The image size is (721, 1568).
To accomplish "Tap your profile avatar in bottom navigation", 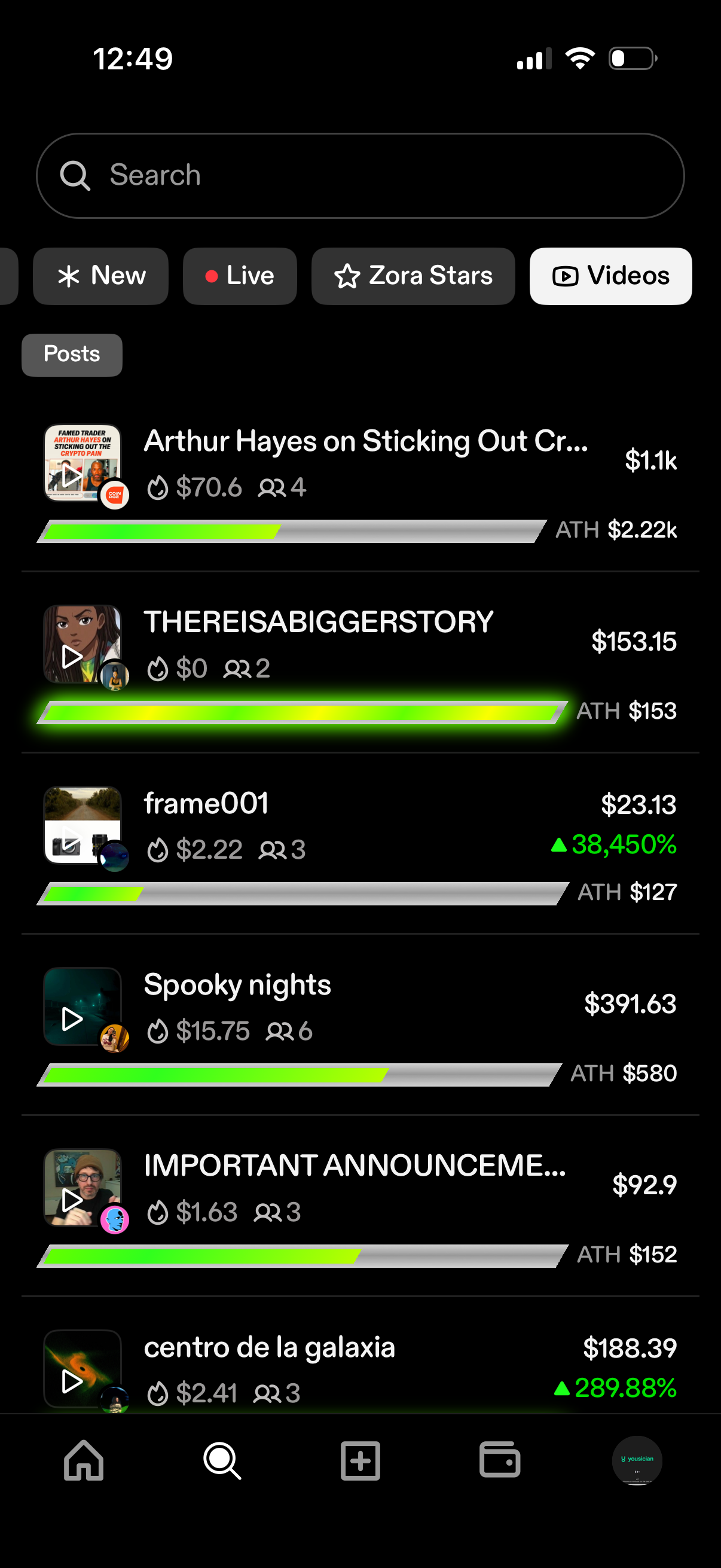I will [x=636, y=1461].
